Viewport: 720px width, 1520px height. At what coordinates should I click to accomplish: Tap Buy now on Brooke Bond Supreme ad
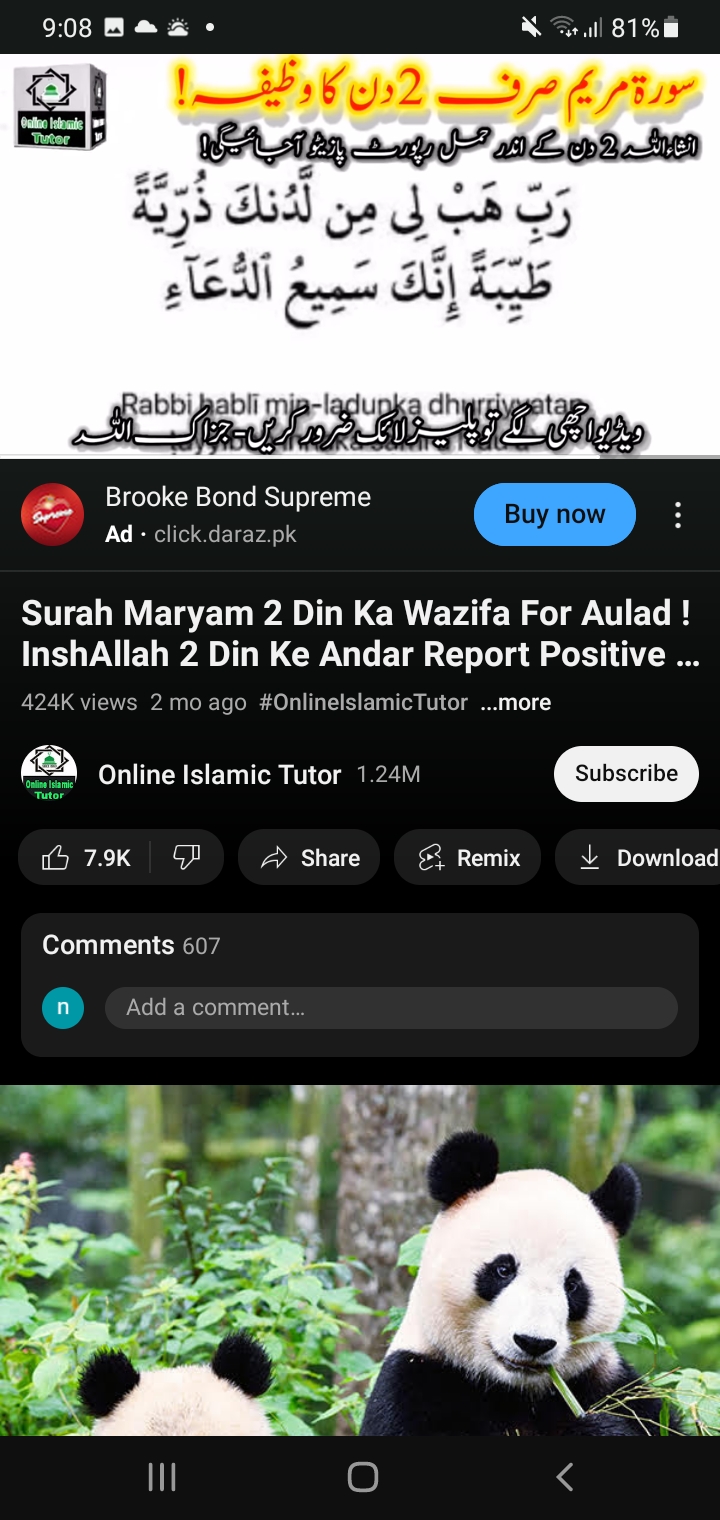[554, 514]
